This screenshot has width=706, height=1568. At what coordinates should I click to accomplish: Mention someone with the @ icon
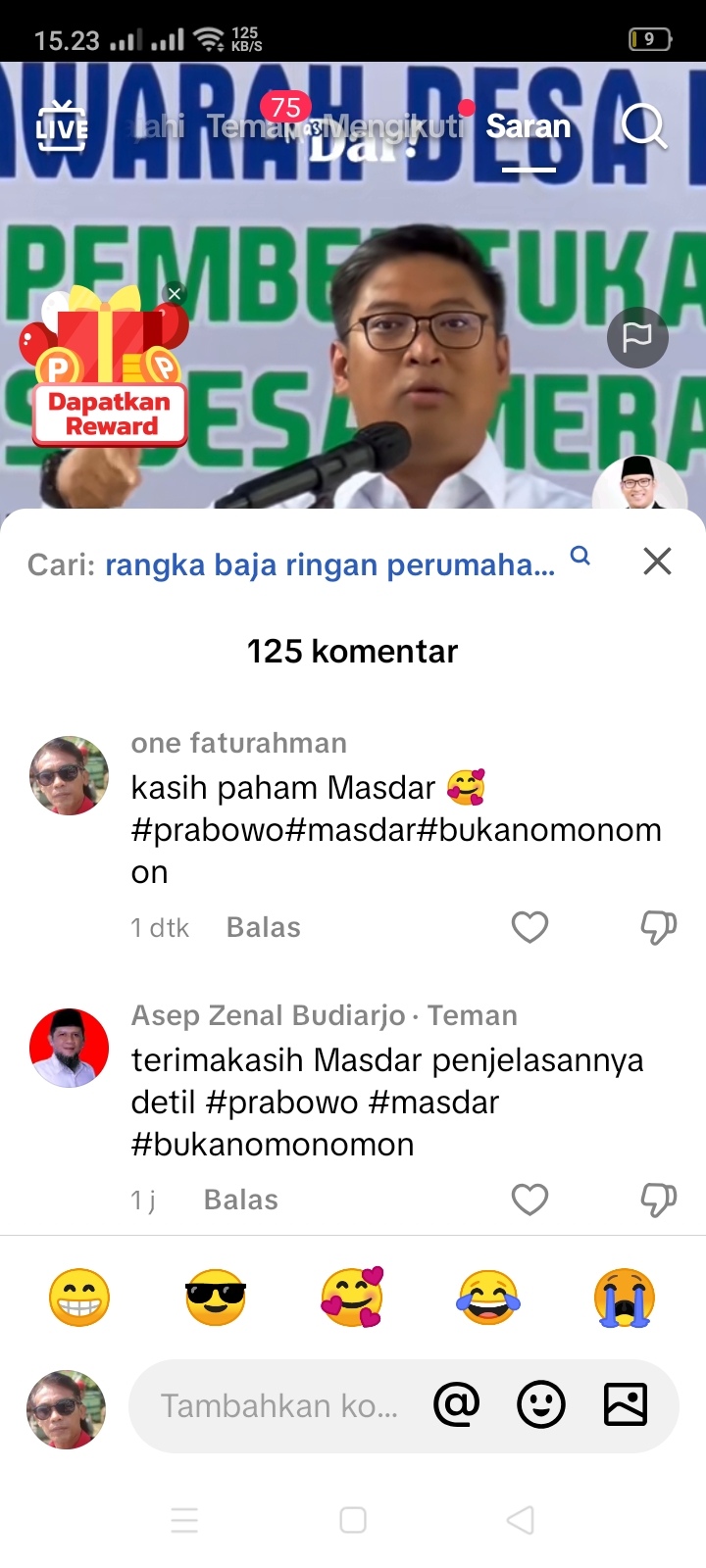(457, 1405)
